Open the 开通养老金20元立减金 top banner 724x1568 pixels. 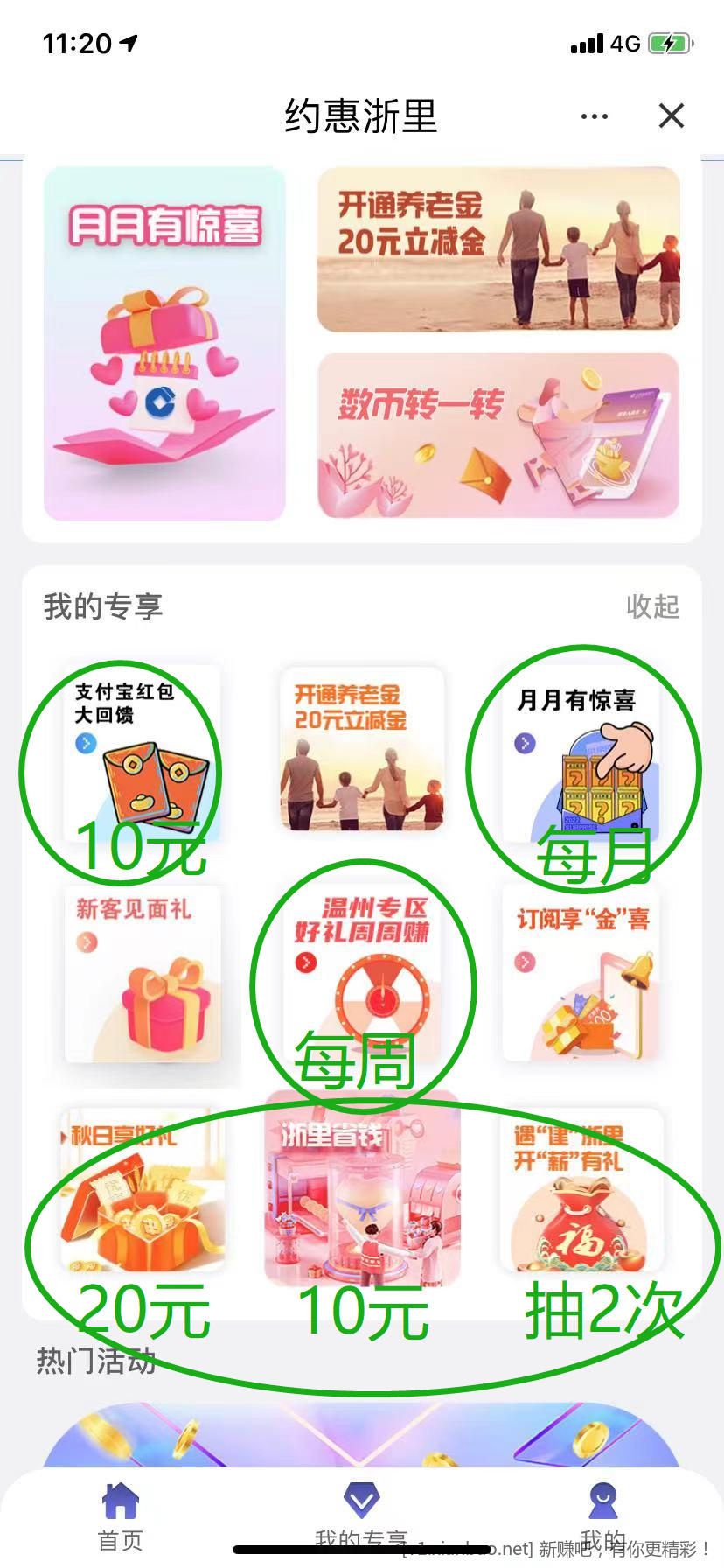point(498,250)
